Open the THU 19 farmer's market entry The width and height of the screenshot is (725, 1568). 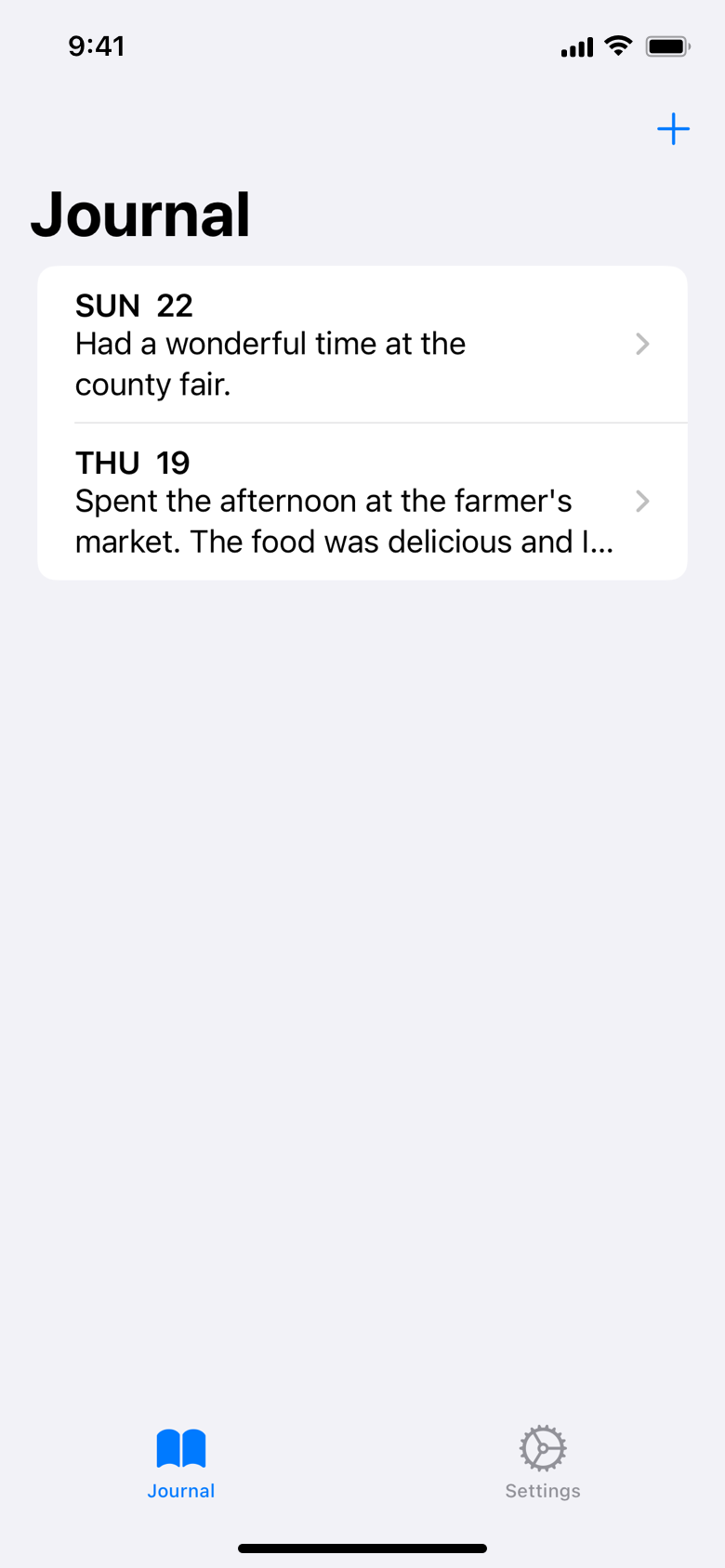point(362,502)
